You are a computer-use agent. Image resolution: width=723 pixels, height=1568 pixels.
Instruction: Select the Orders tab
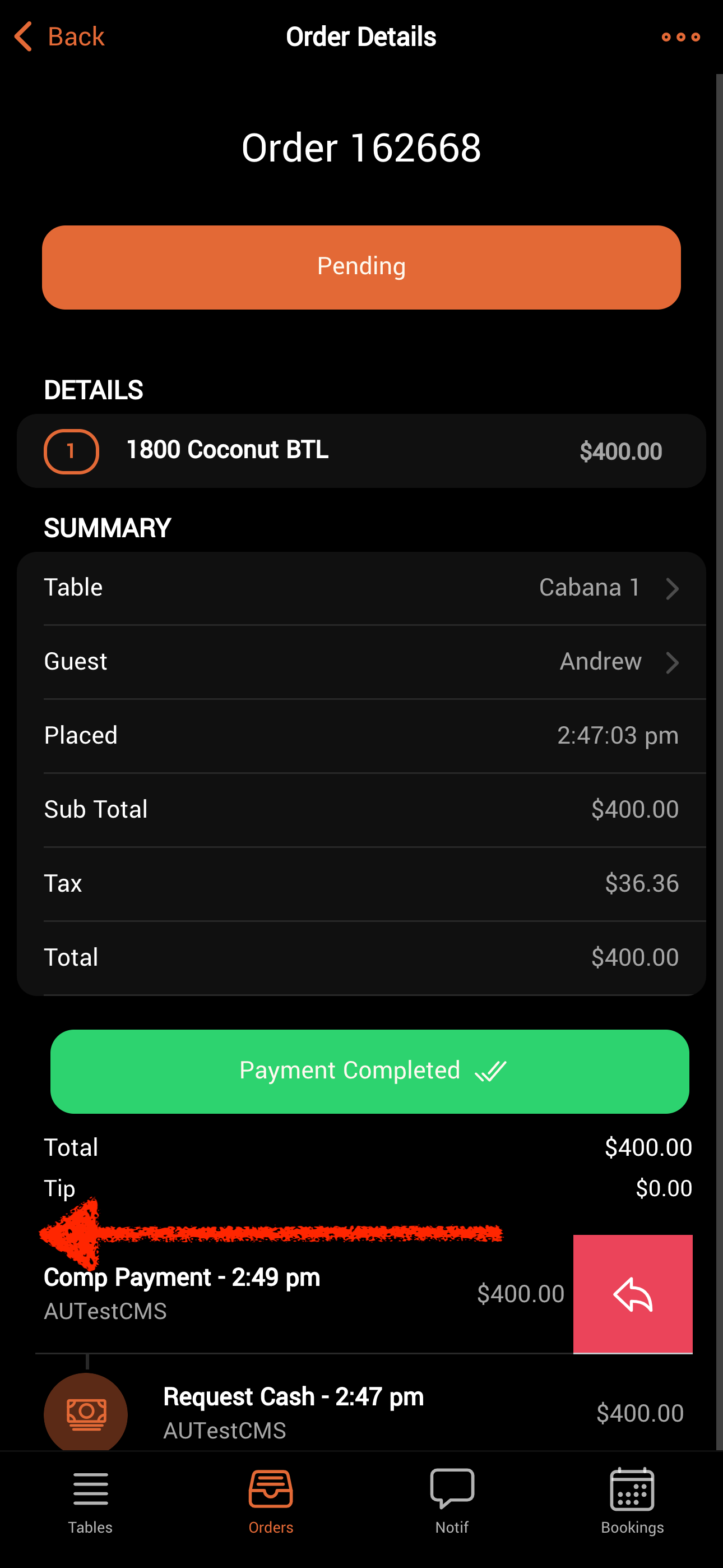pyautogui.click(x=271, y=1501)
